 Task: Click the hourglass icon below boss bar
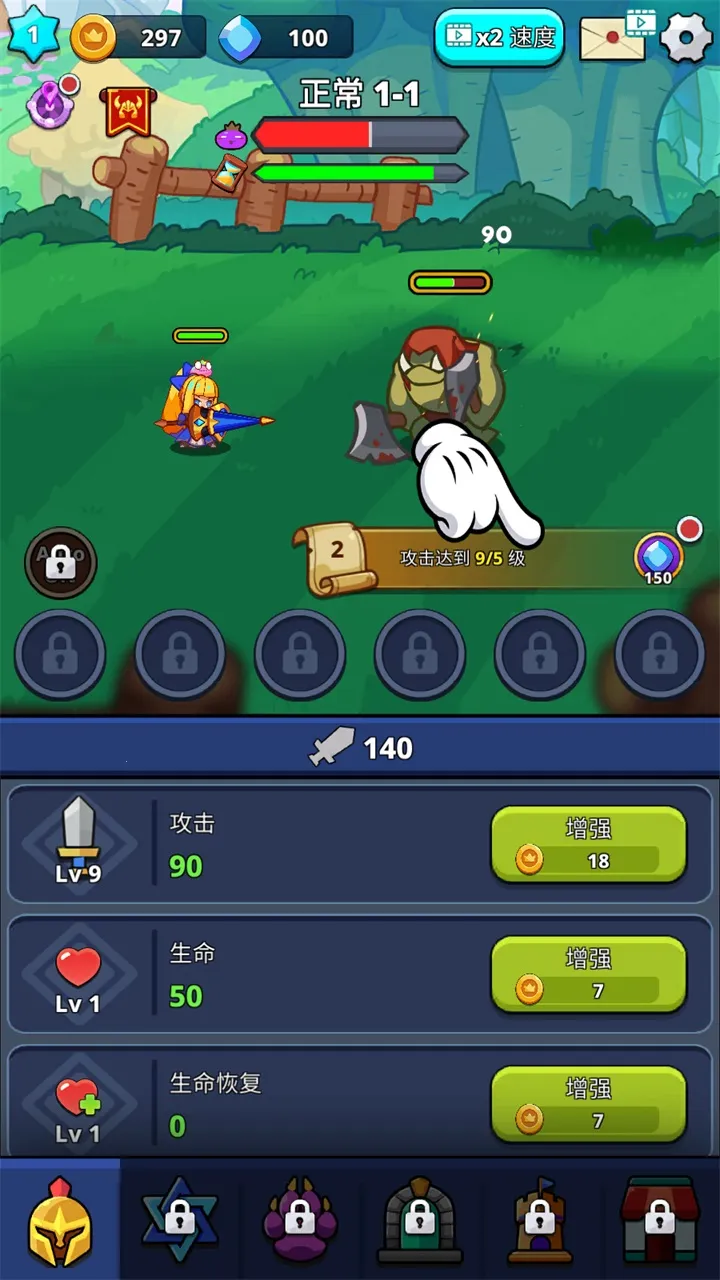tap(228, 170)
